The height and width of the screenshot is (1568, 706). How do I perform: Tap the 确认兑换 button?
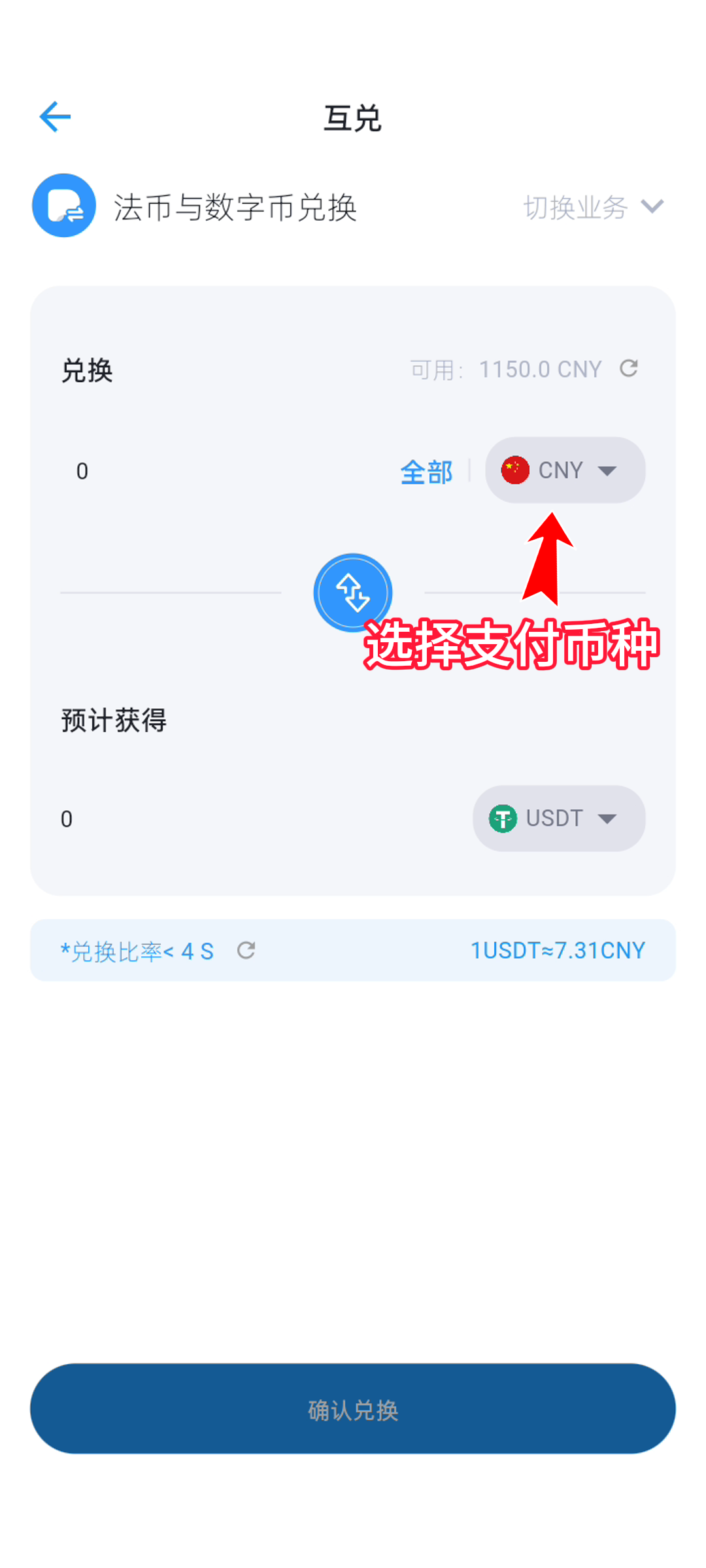[x=353, y=1409]
